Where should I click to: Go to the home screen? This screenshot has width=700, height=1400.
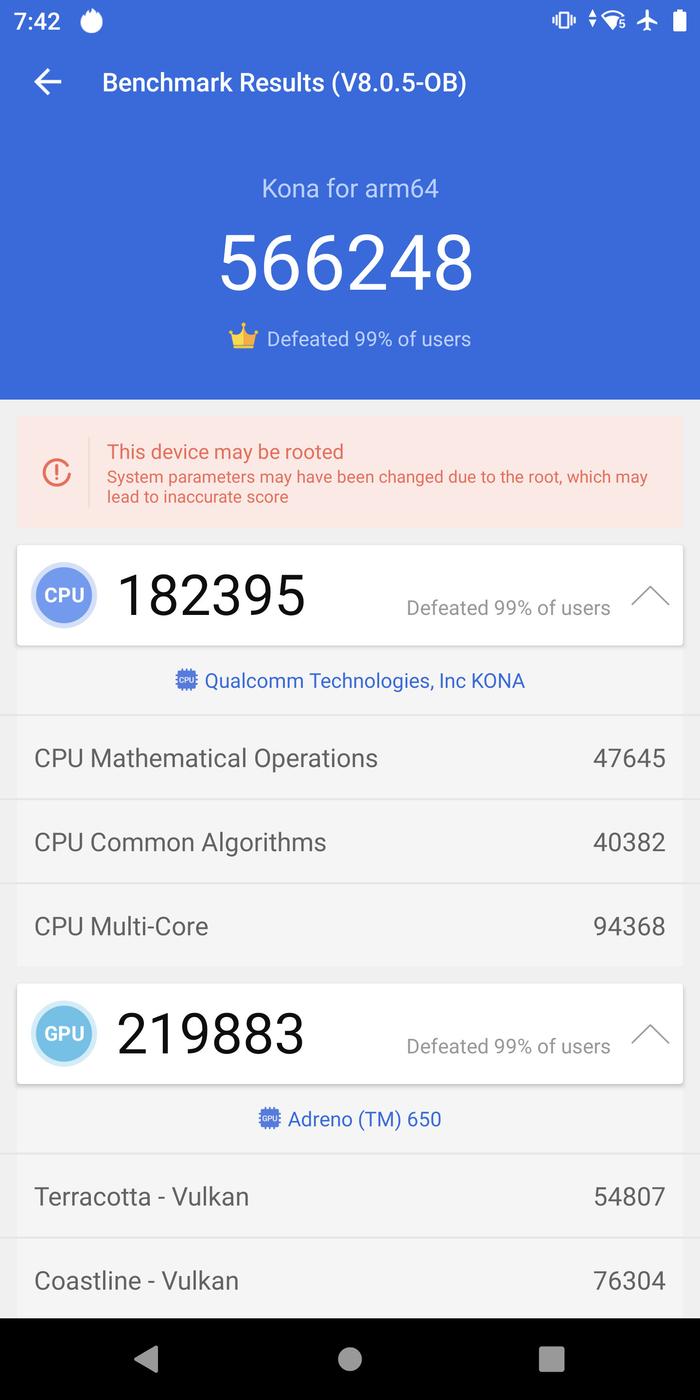(350, 1358)
